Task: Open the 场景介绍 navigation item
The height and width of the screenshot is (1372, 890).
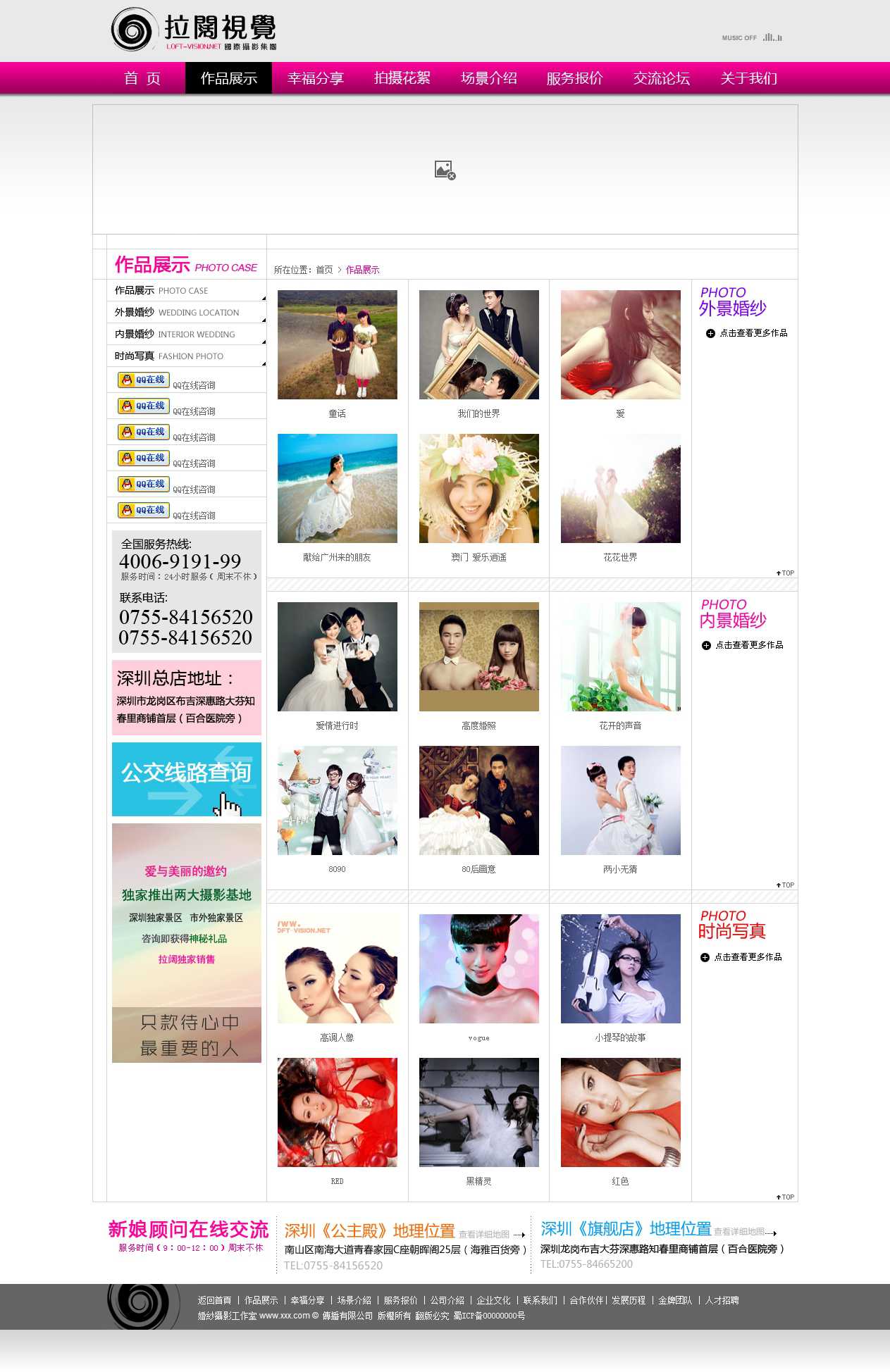Action: click(x=488, y=78)
